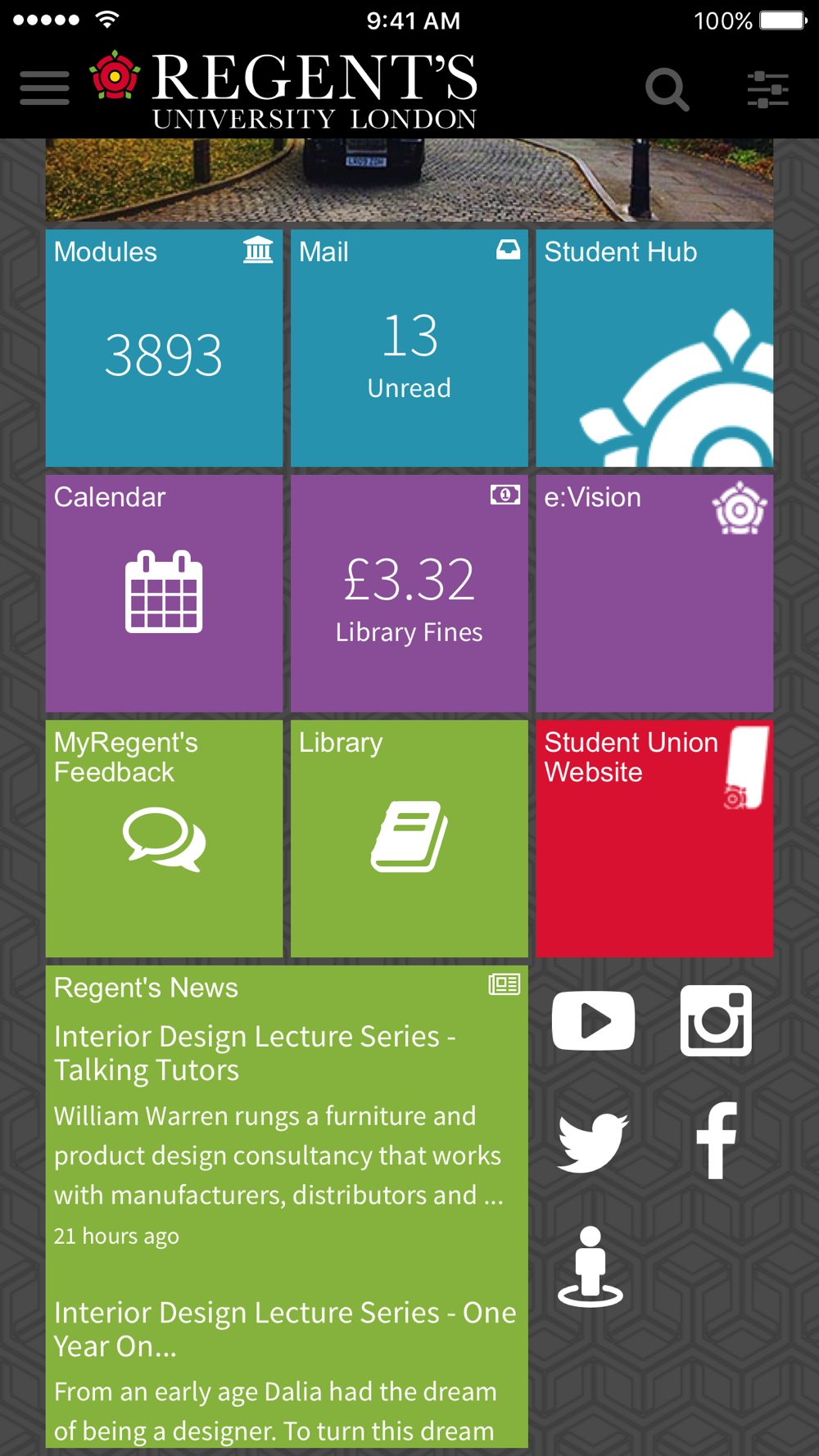This screenshot has height=1456, width=819.
Task: Launch the e:Vision tile
Action: pyautogui.click(x=654, y=593)
